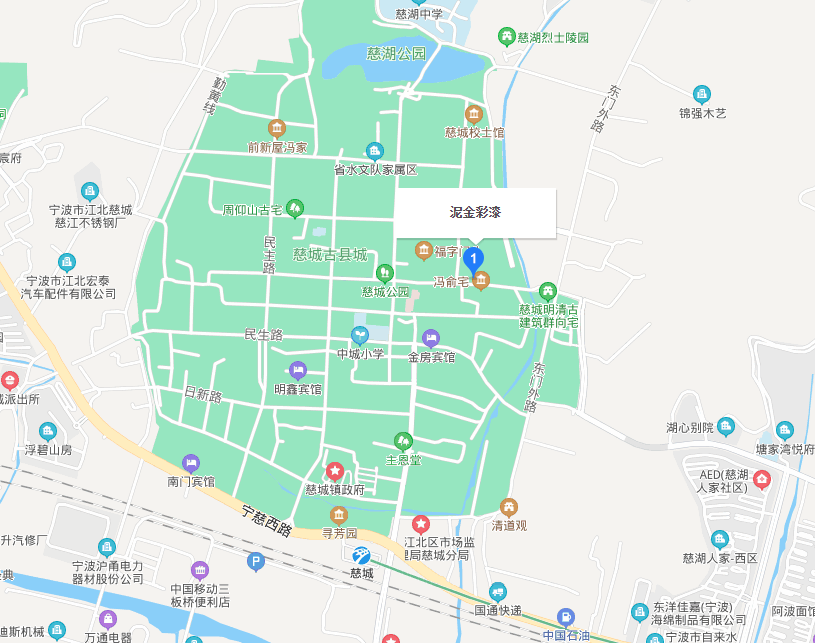Select the 周仰山古宅 point of interest

click(x=294, y=209)
